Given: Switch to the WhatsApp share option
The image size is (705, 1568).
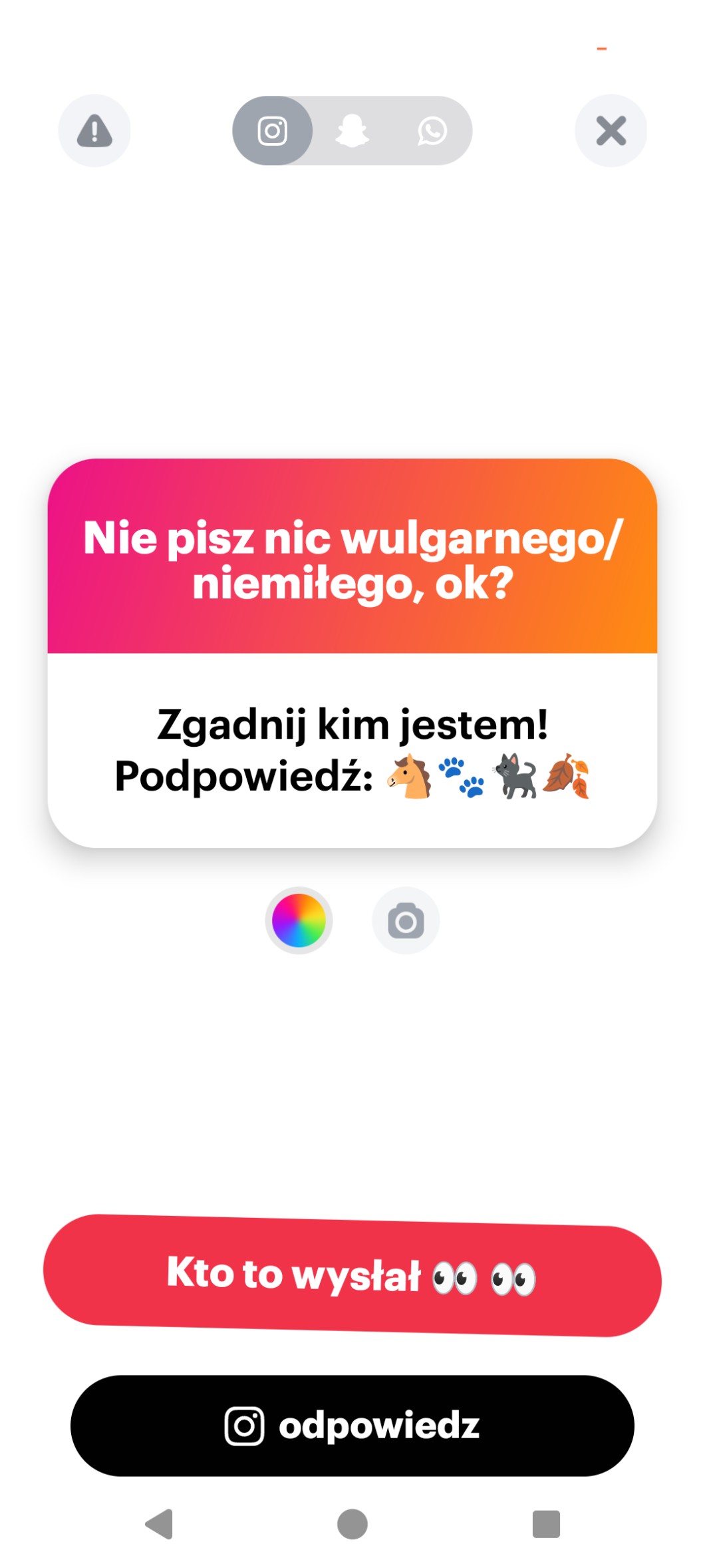Looking at the screenshot, I should tap(432, 130).
